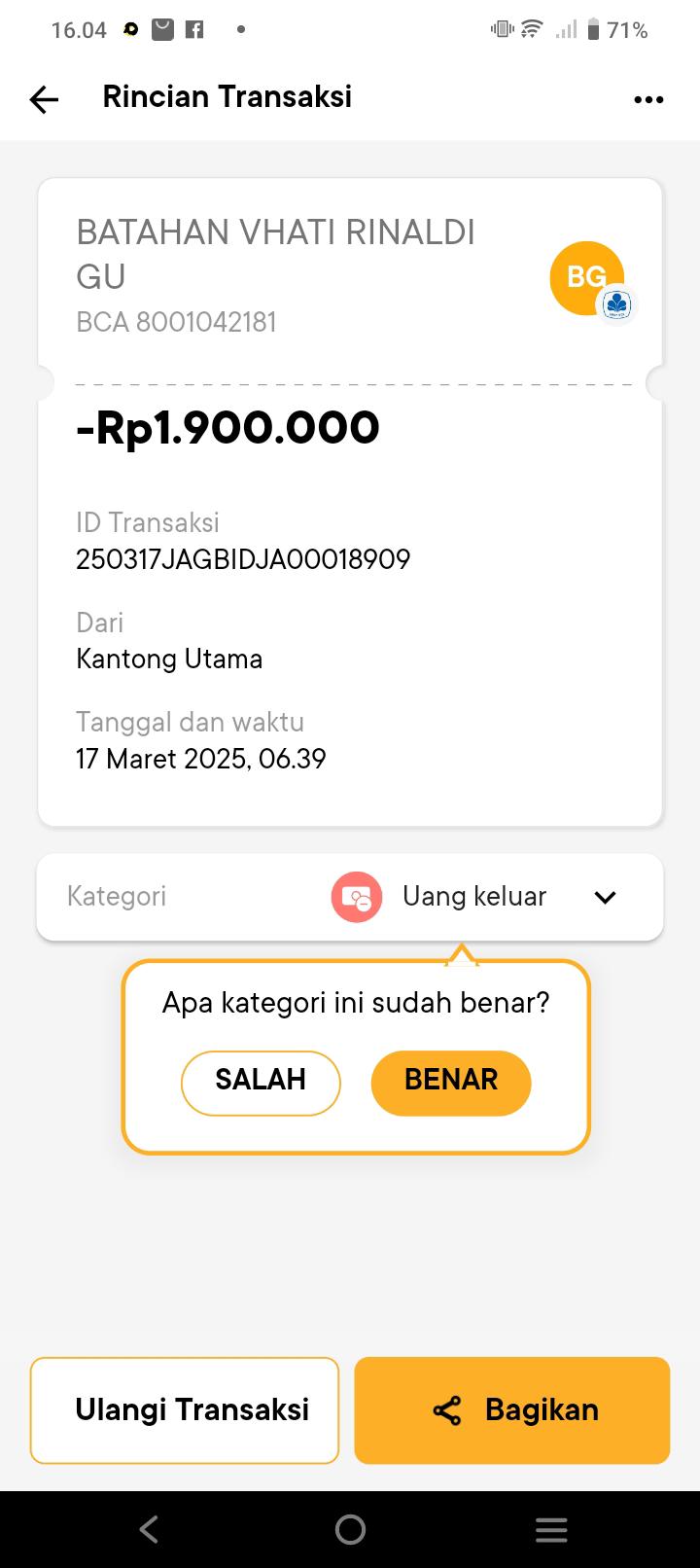The image size is (700, 1568).
Task: Confirm category with BENAR
Action: coord(451,1082)
